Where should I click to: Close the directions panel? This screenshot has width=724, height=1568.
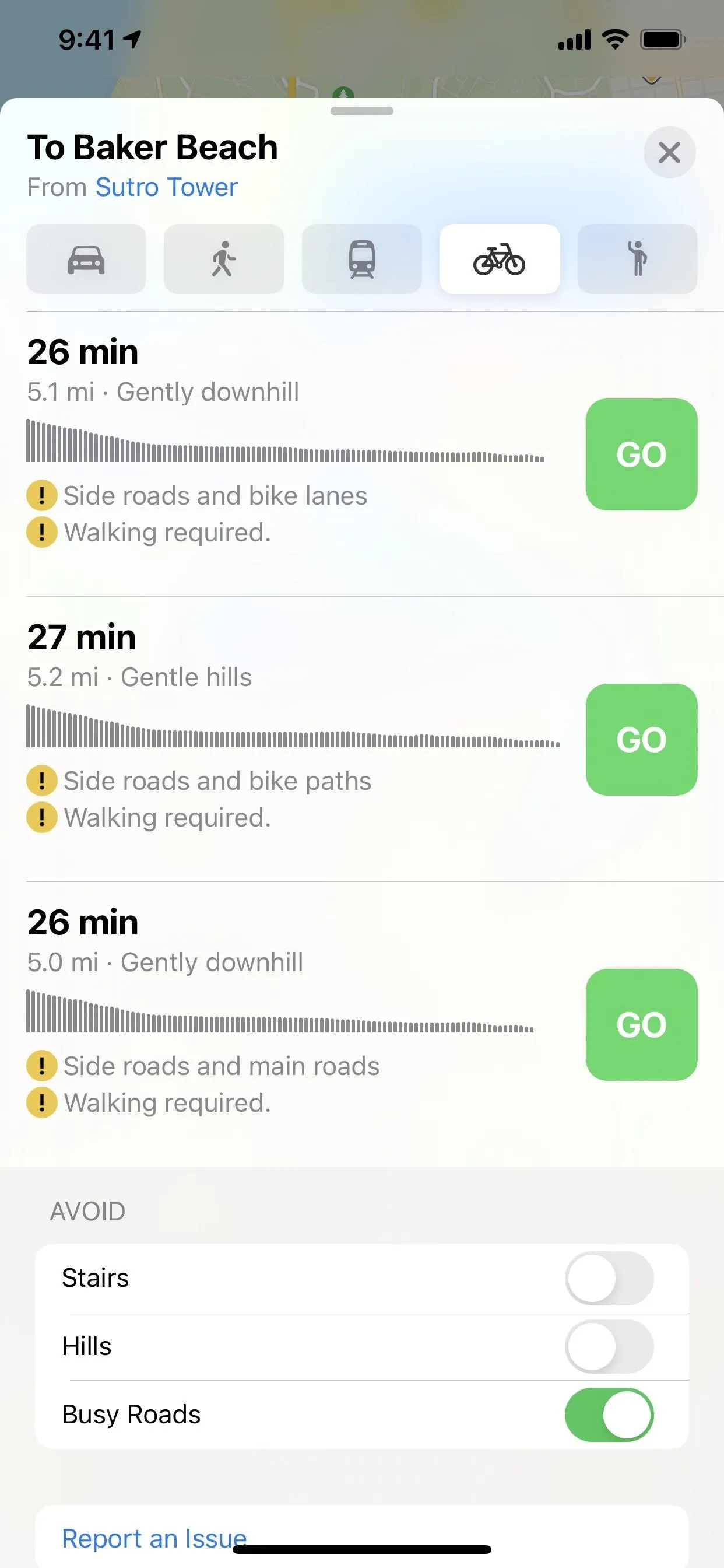point(669,152)
